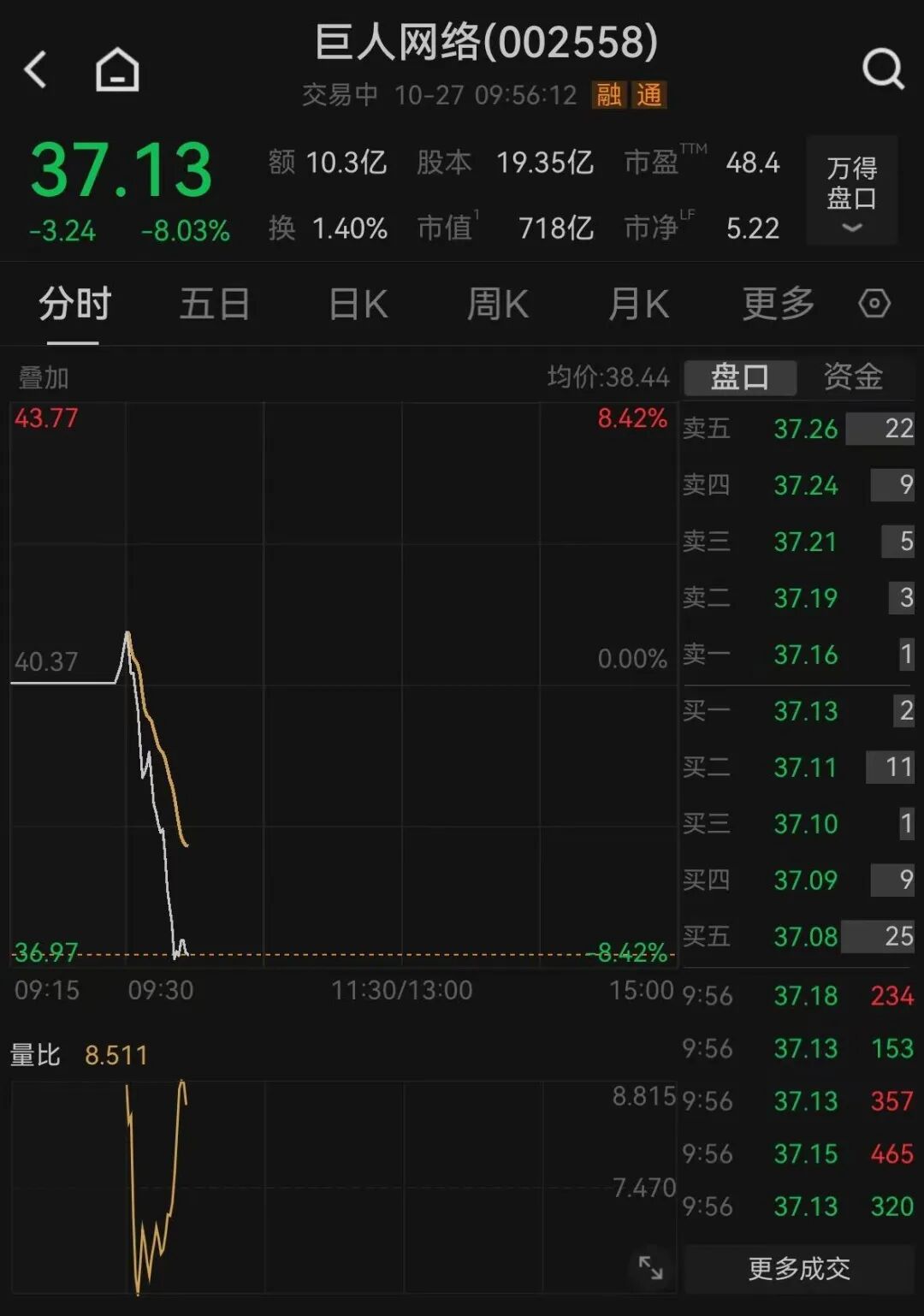Select the 周K chart tab

[x=497, y=304]
